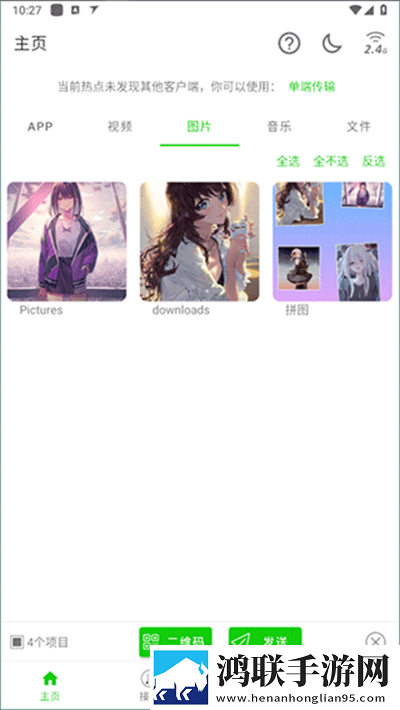This screenshot has height=710, width=400.
Task: Toggle night mode with the moon icon
Action: tap(332, 43)
